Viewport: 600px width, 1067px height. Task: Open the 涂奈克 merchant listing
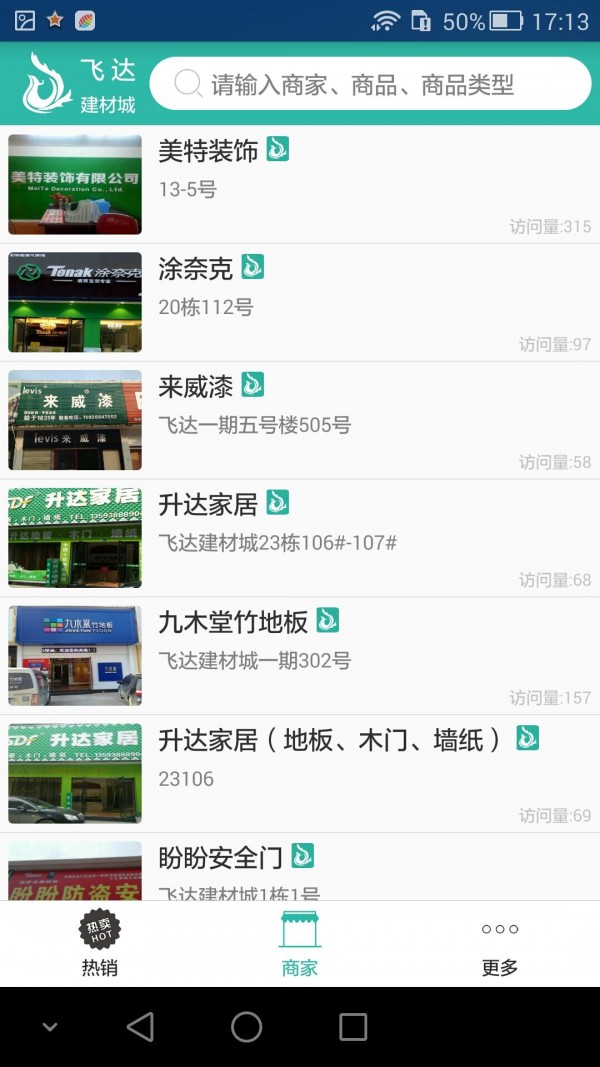tap(300, 302)
